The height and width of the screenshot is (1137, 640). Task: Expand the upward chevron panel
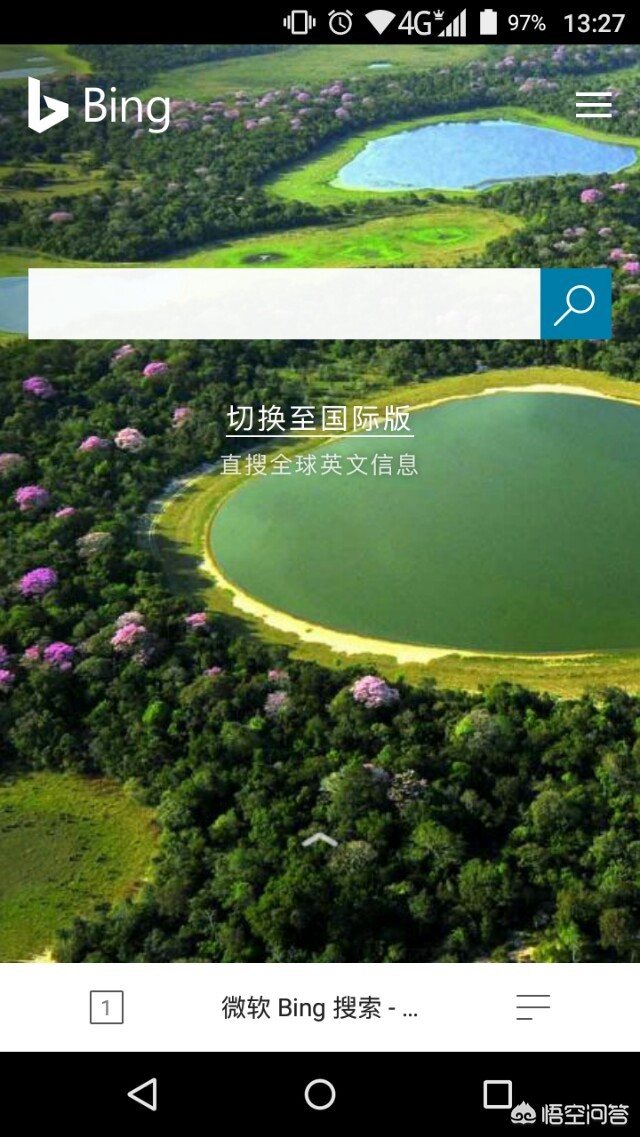[x=319, y=841]
